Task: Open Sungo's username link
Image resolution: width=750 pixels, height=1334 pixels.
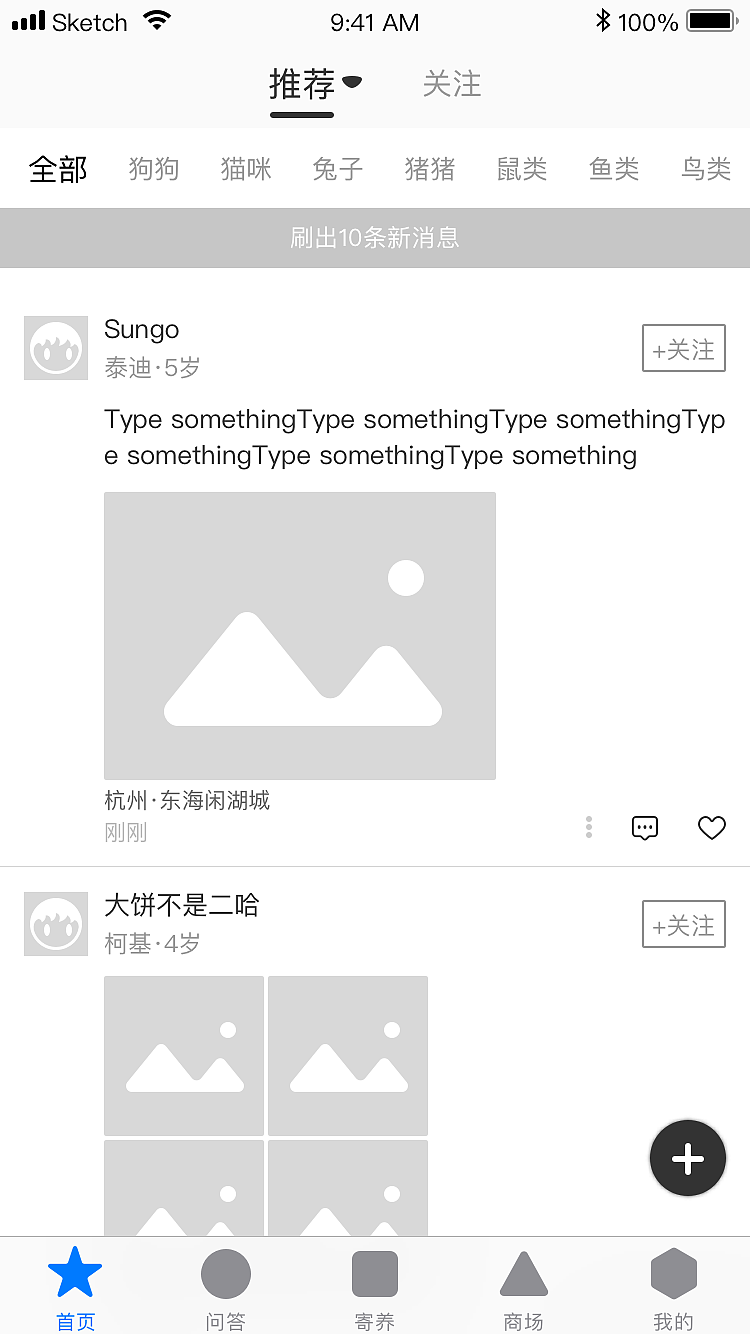Action: (x=141, y=329)
